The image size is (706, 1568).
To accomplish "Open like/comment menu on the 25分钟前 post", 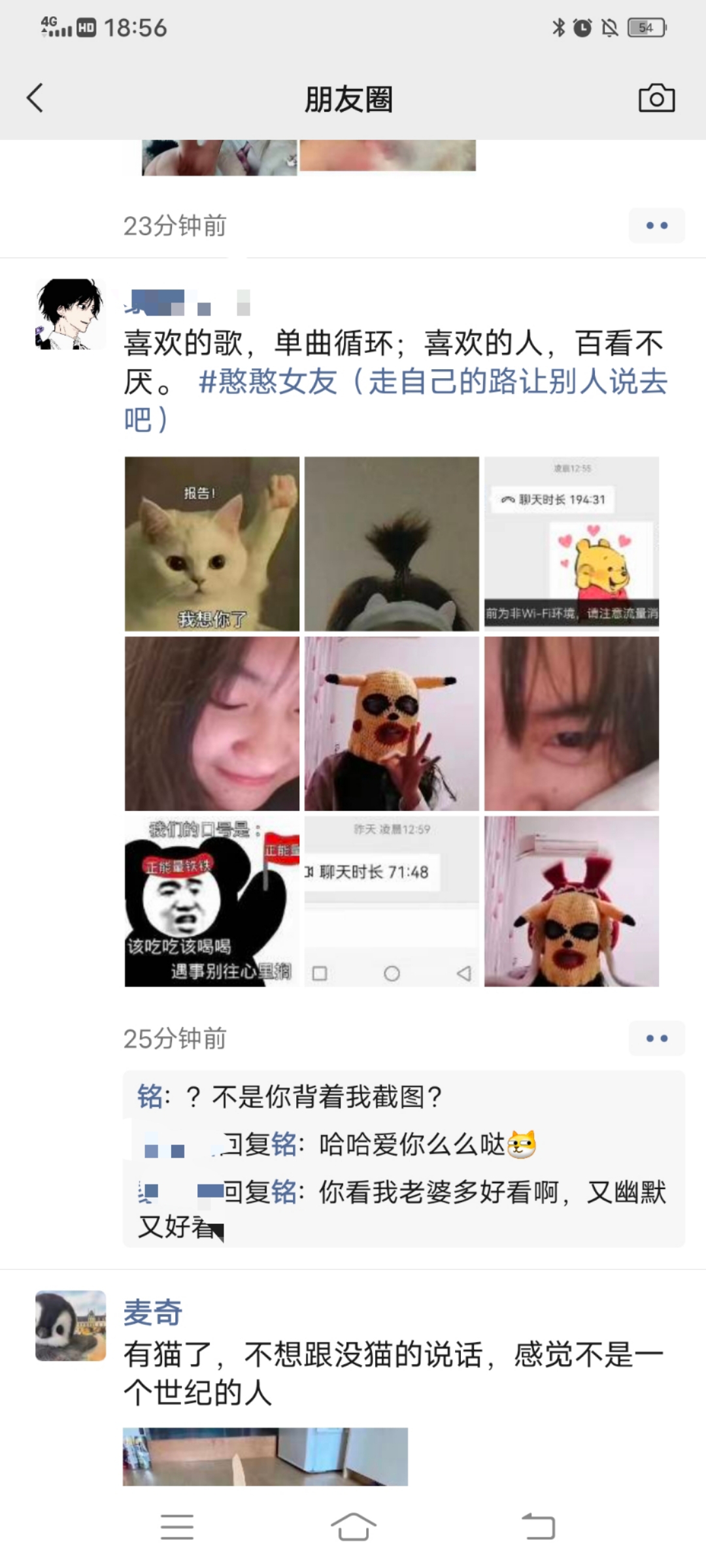I will [656, 1038].
